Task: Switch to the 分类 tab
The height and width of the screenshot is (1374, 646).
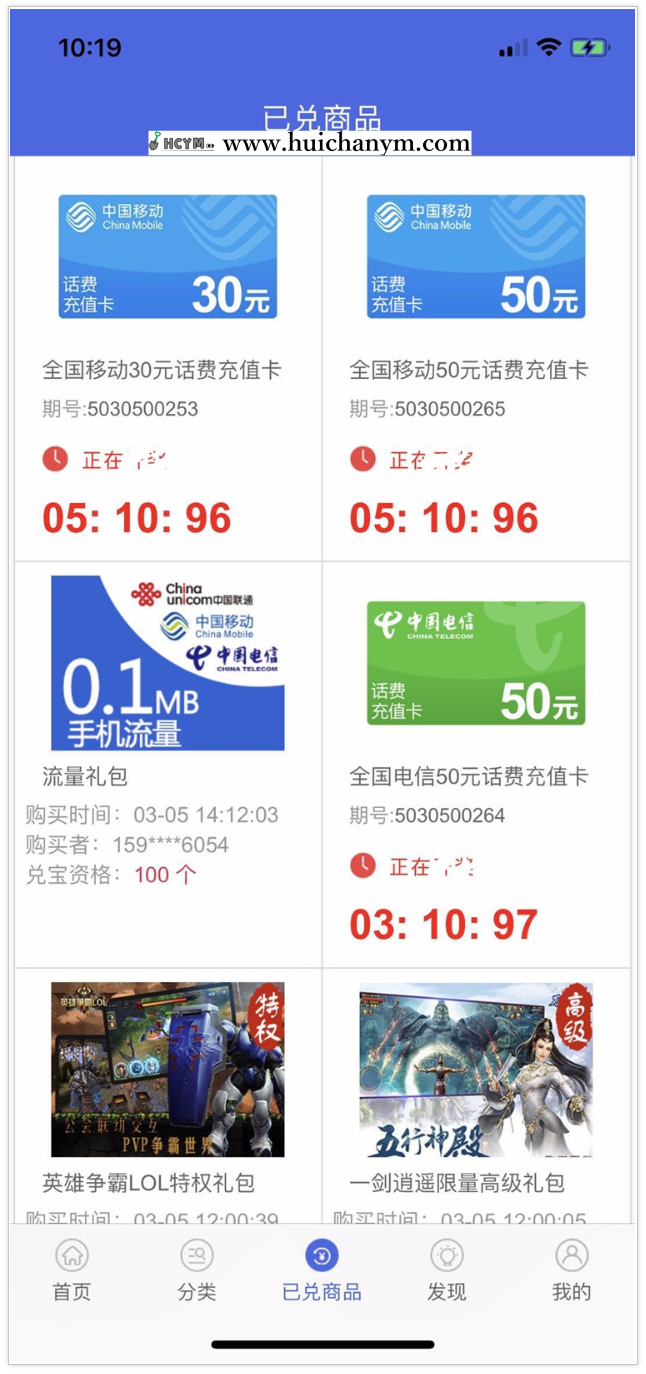Action: 197,1270
